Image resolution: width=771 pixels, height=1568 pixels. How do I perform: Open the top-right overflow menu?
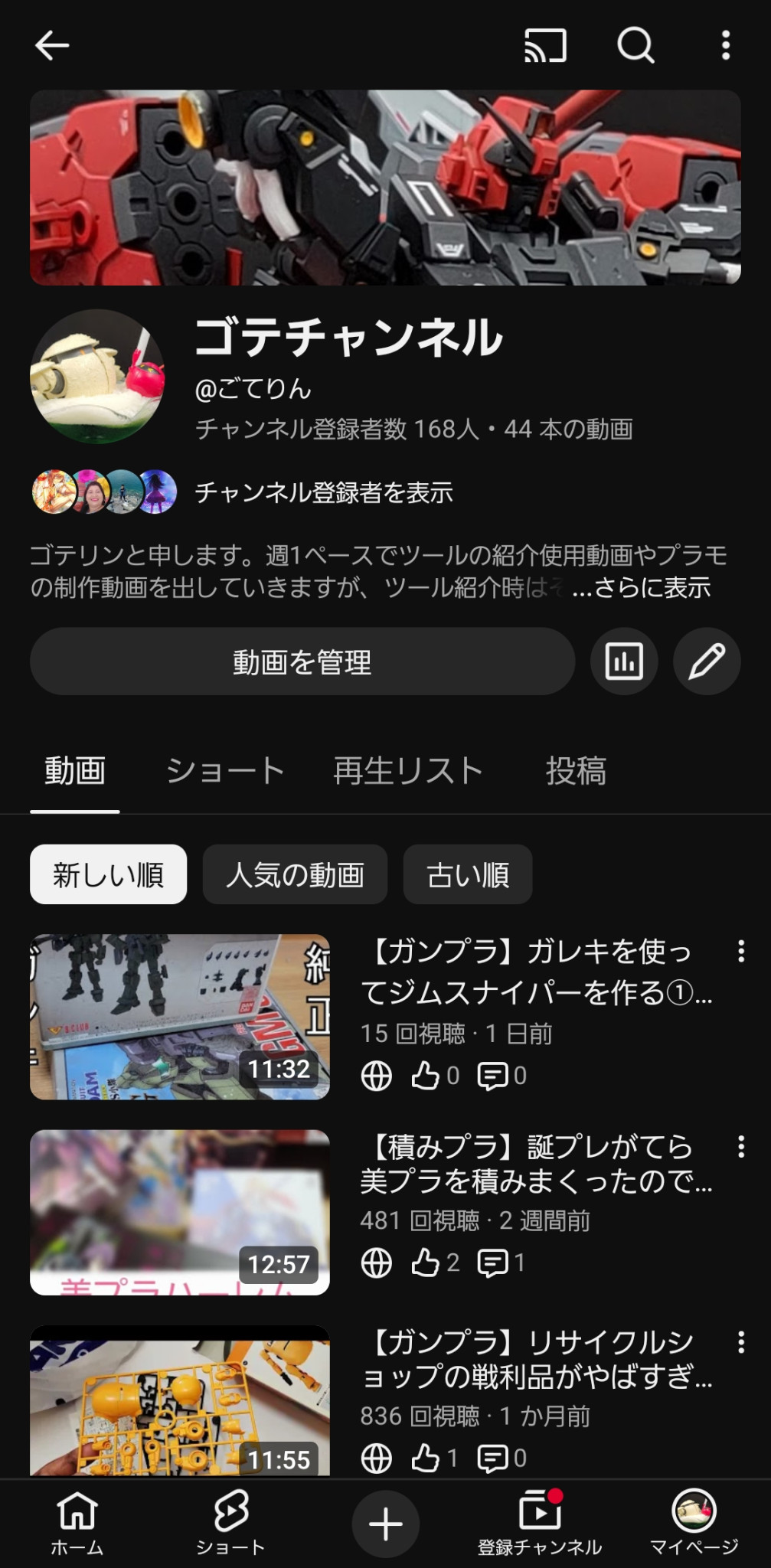[x=725, y=46]
